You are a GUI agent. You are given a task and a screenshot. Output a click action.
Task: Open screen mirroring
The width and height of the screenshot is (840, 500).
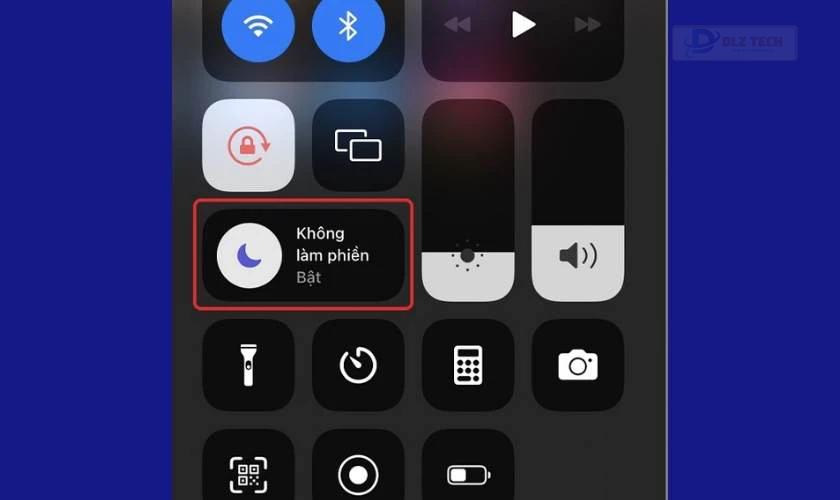tap(358, 146)
